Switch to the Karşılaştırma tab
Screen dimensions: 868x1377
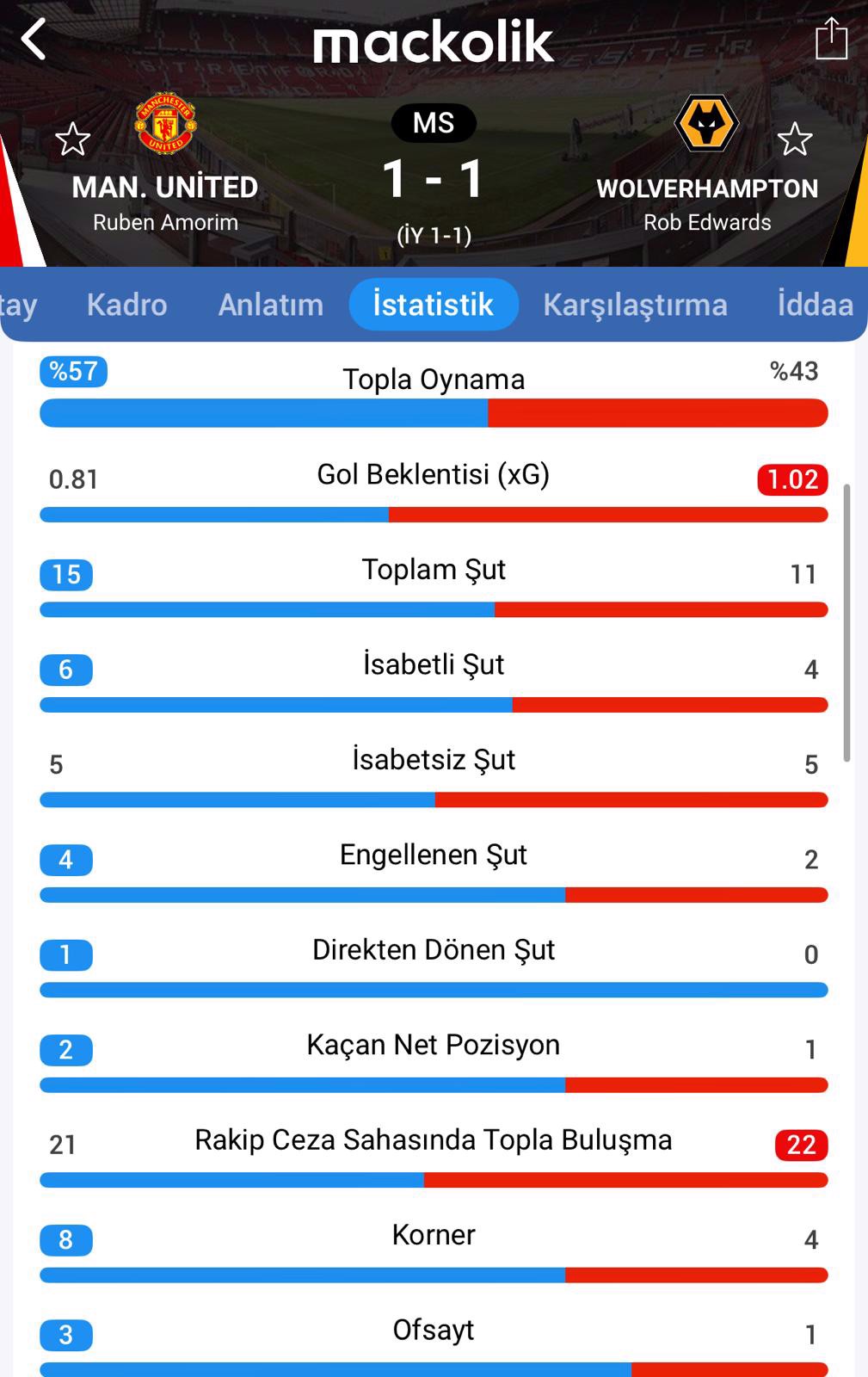[635, 305]
